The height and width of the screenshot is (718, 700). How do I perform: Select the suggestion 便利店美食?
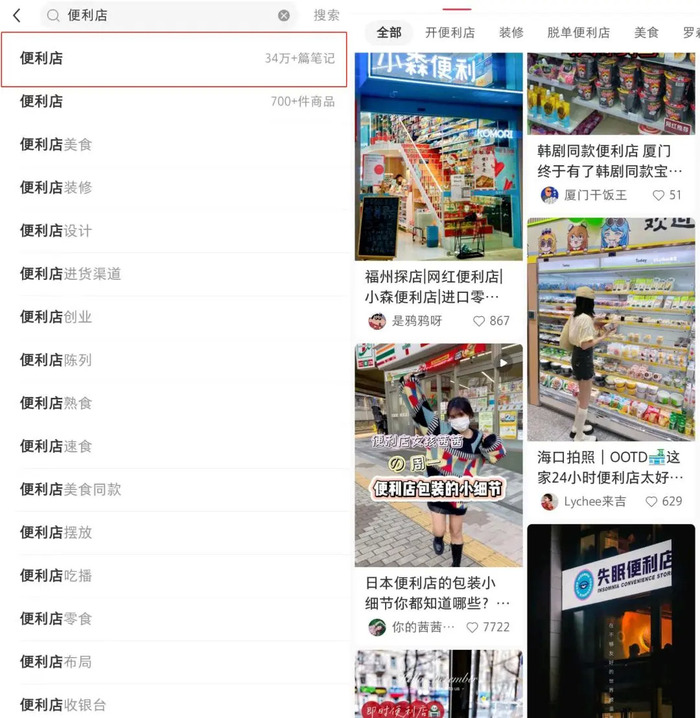(x=56, y=145)
